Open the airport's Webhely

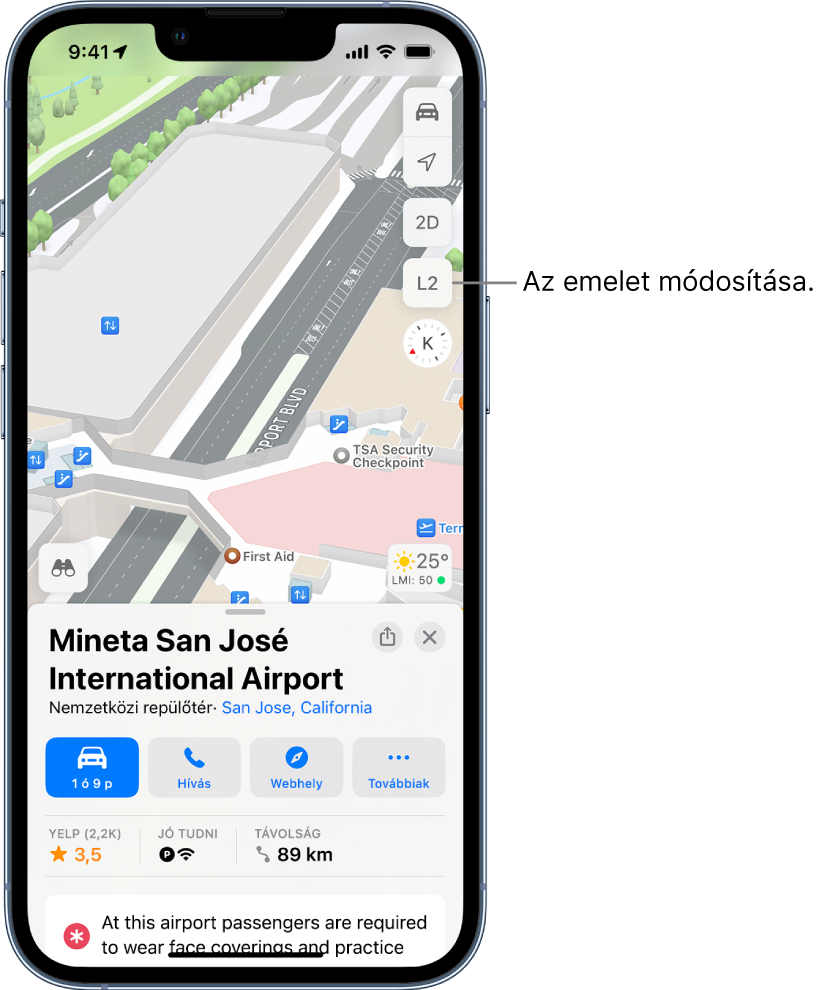296,767
